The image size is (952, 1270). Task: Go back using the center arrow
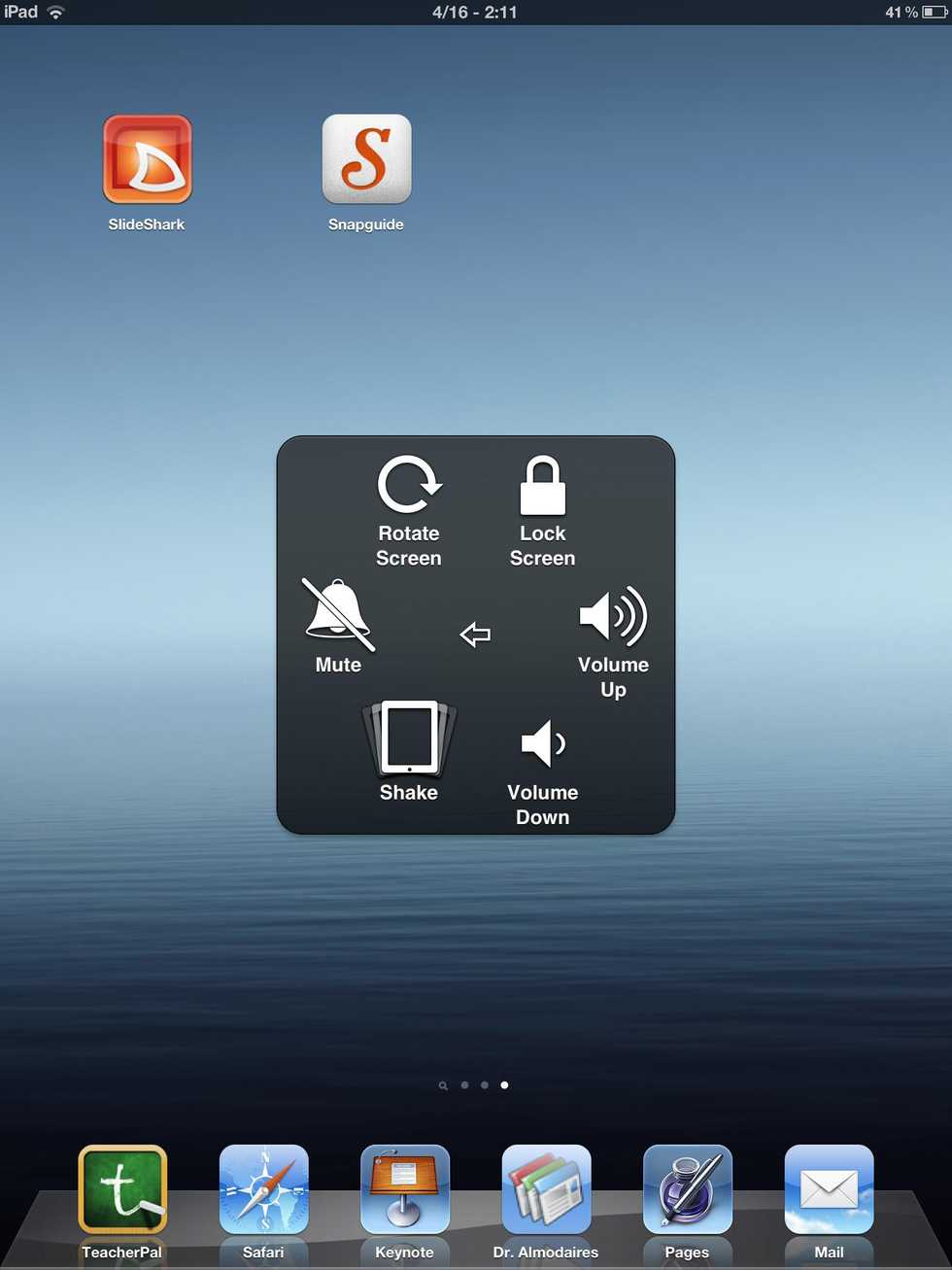[475, 635]
